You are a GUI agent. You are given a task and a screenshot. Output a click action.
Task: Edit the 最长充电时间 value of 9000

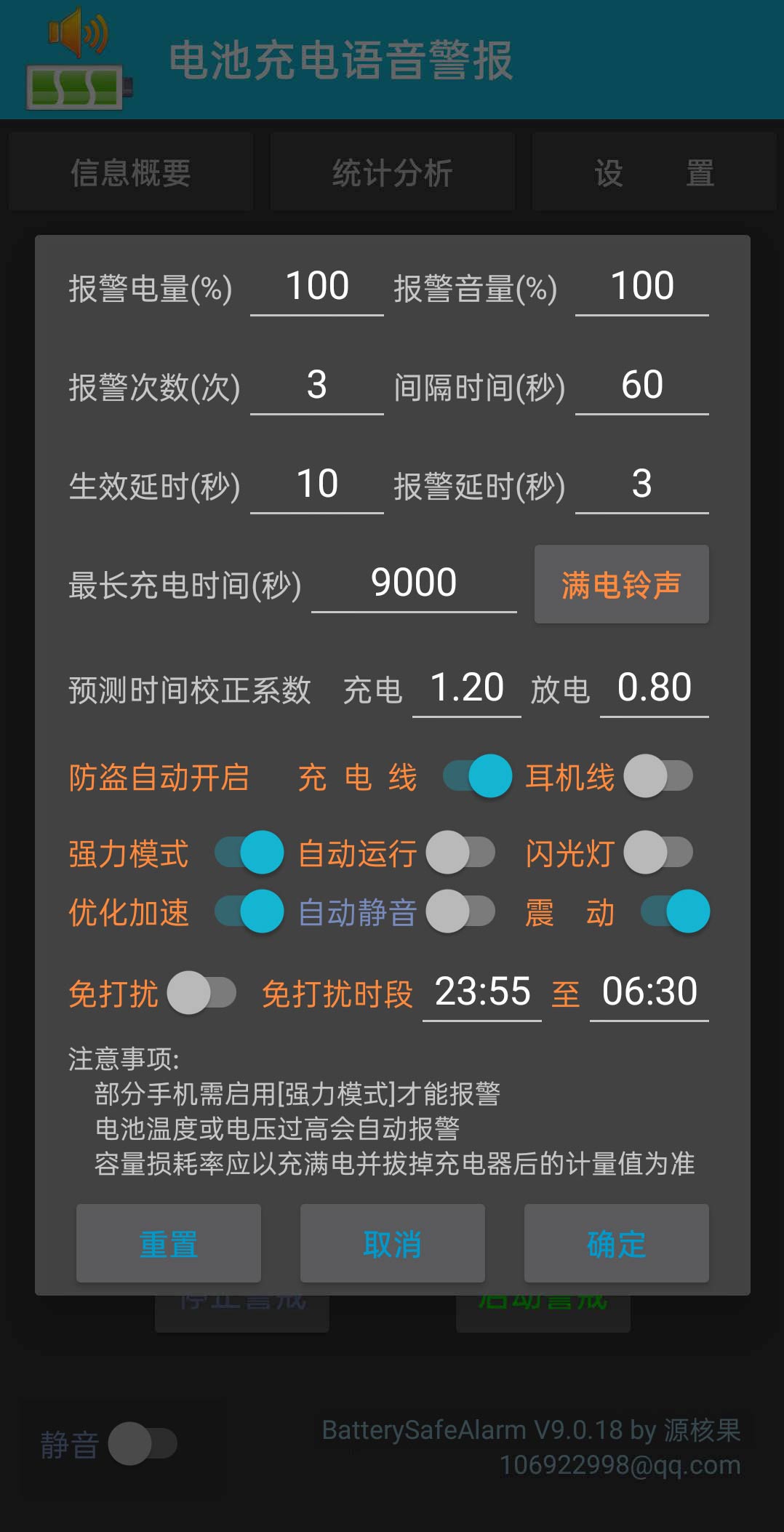(414, 582)
